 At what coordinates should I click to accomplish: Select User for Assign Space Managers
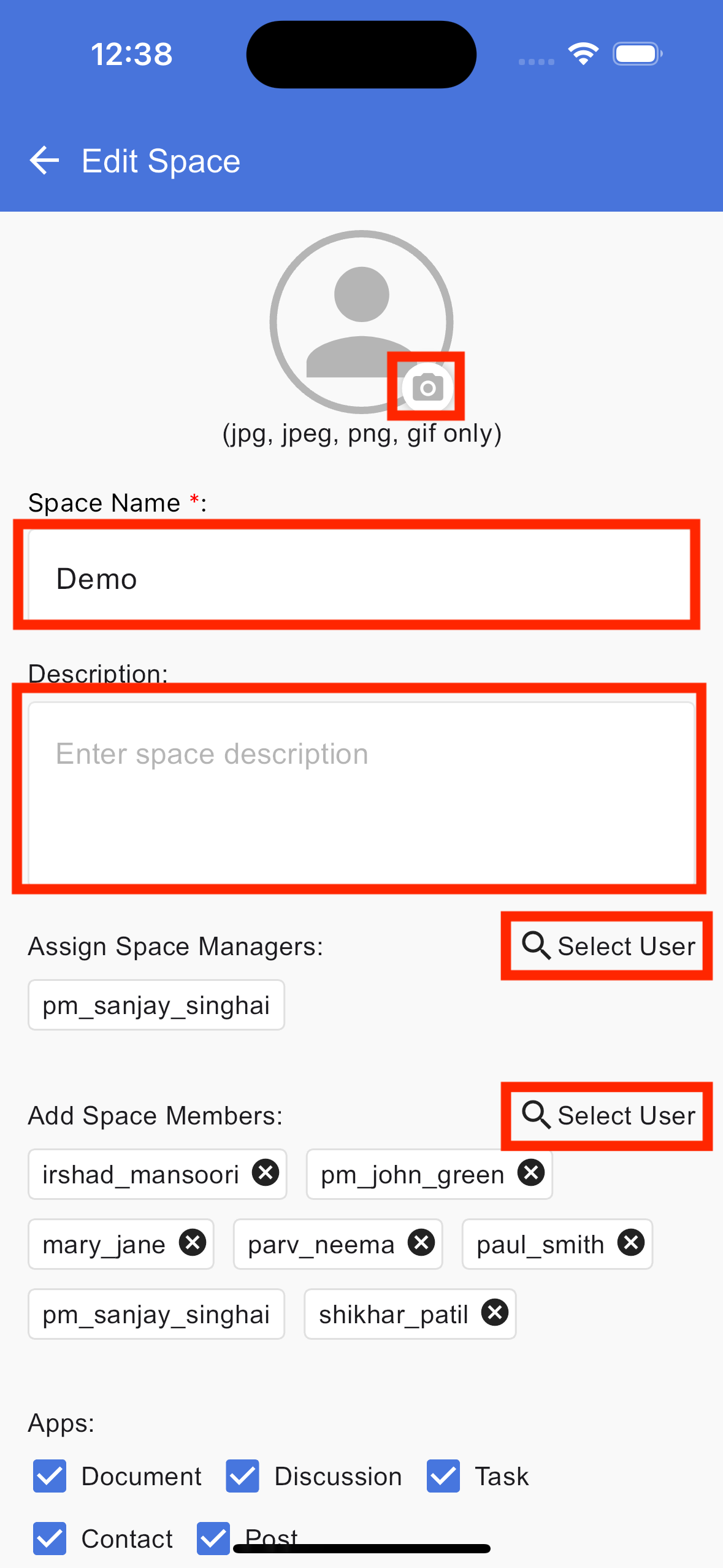click(607, 946)
